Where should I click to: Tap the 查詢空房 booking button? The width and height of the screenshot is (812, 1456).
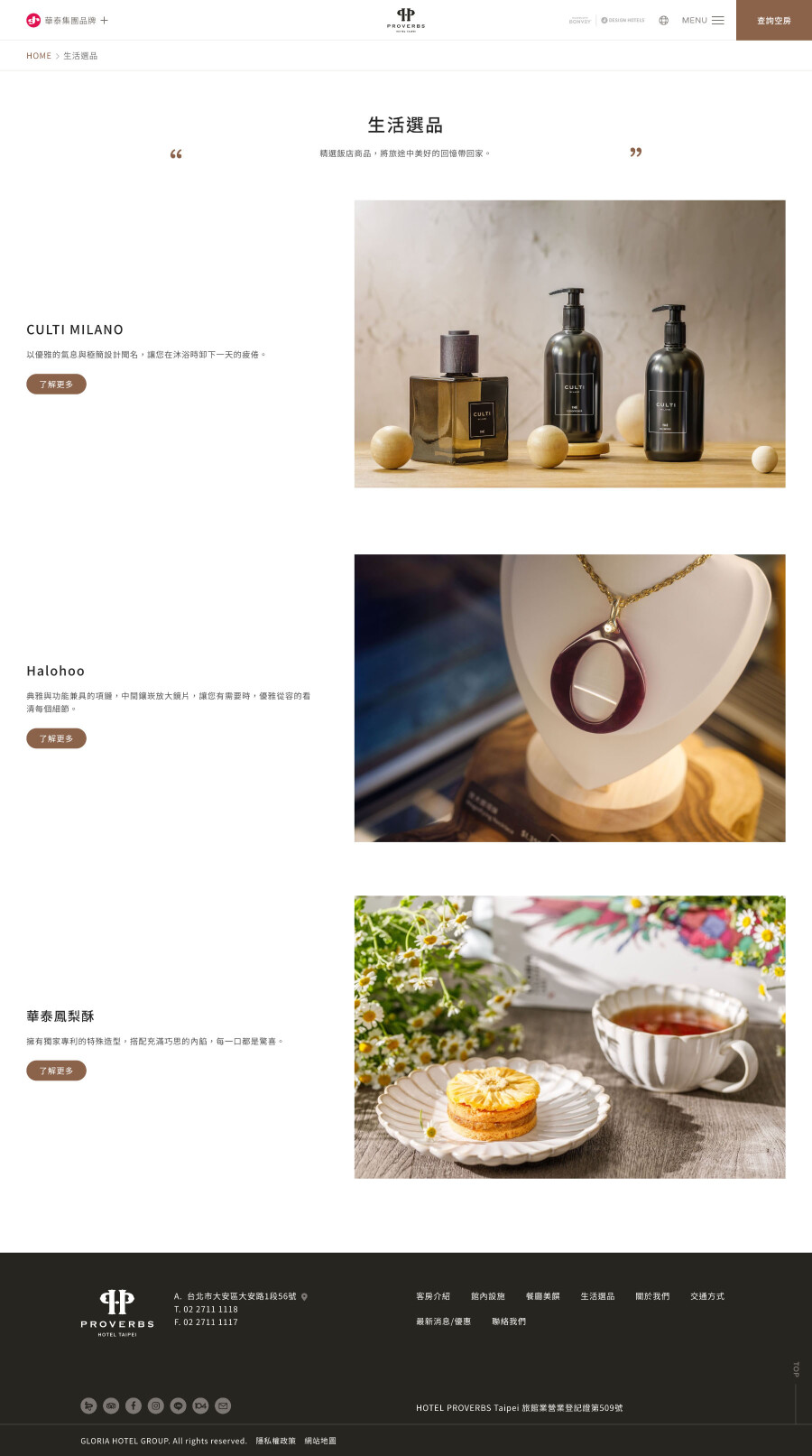coord(773,20)
